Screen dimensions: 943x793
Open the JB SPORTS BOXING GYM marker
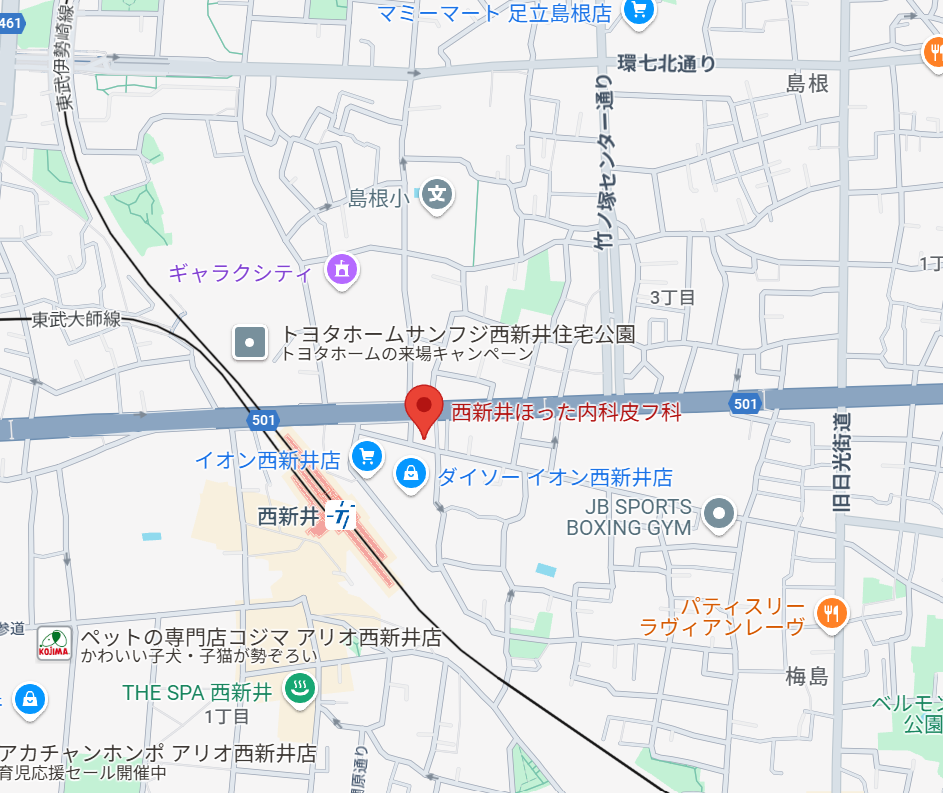tap(718, 515)
